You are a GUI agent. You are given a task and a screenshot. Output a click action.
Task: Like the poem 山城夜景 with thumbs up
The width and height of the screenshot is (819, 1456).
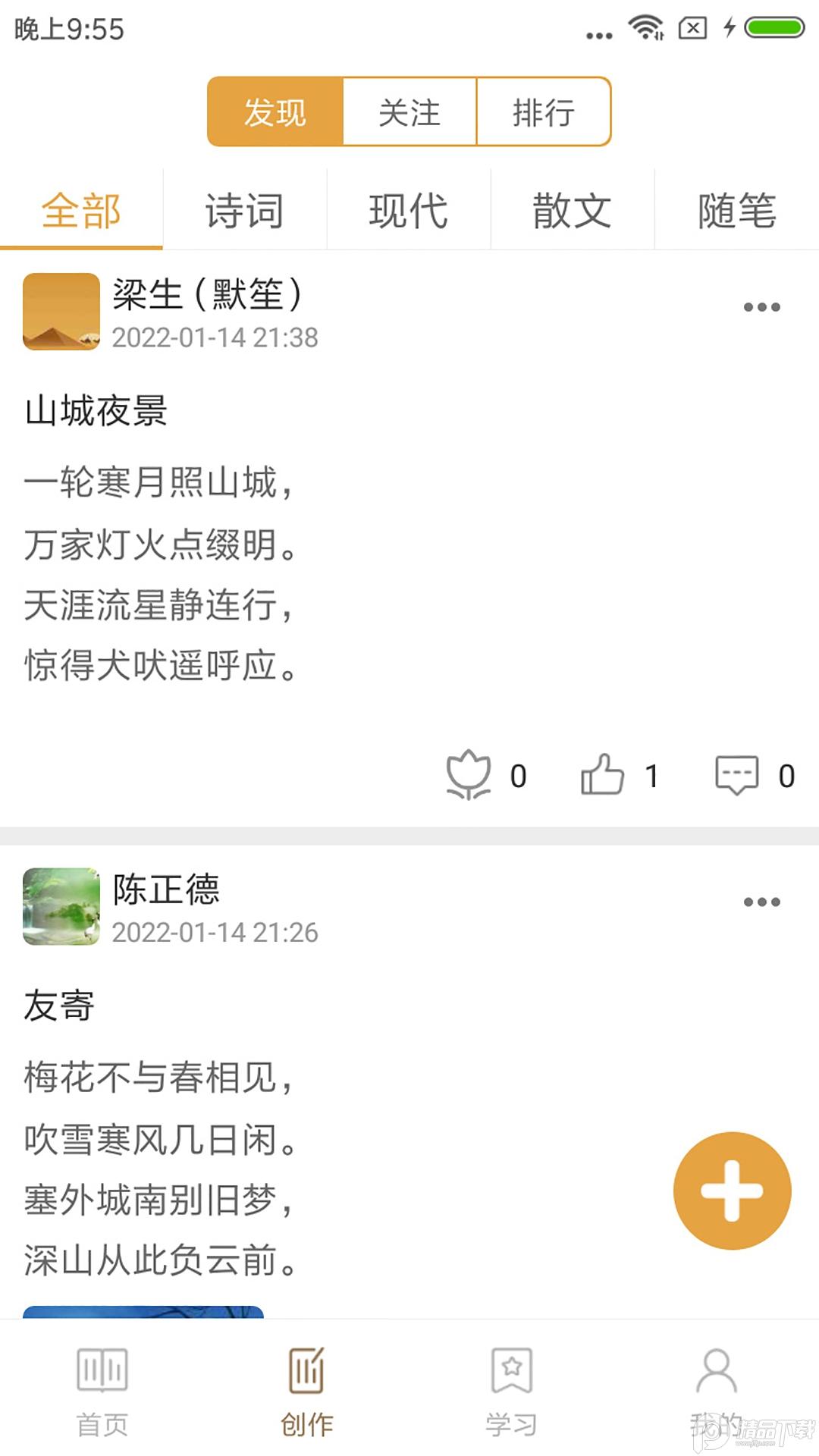(x=603, y=775)
